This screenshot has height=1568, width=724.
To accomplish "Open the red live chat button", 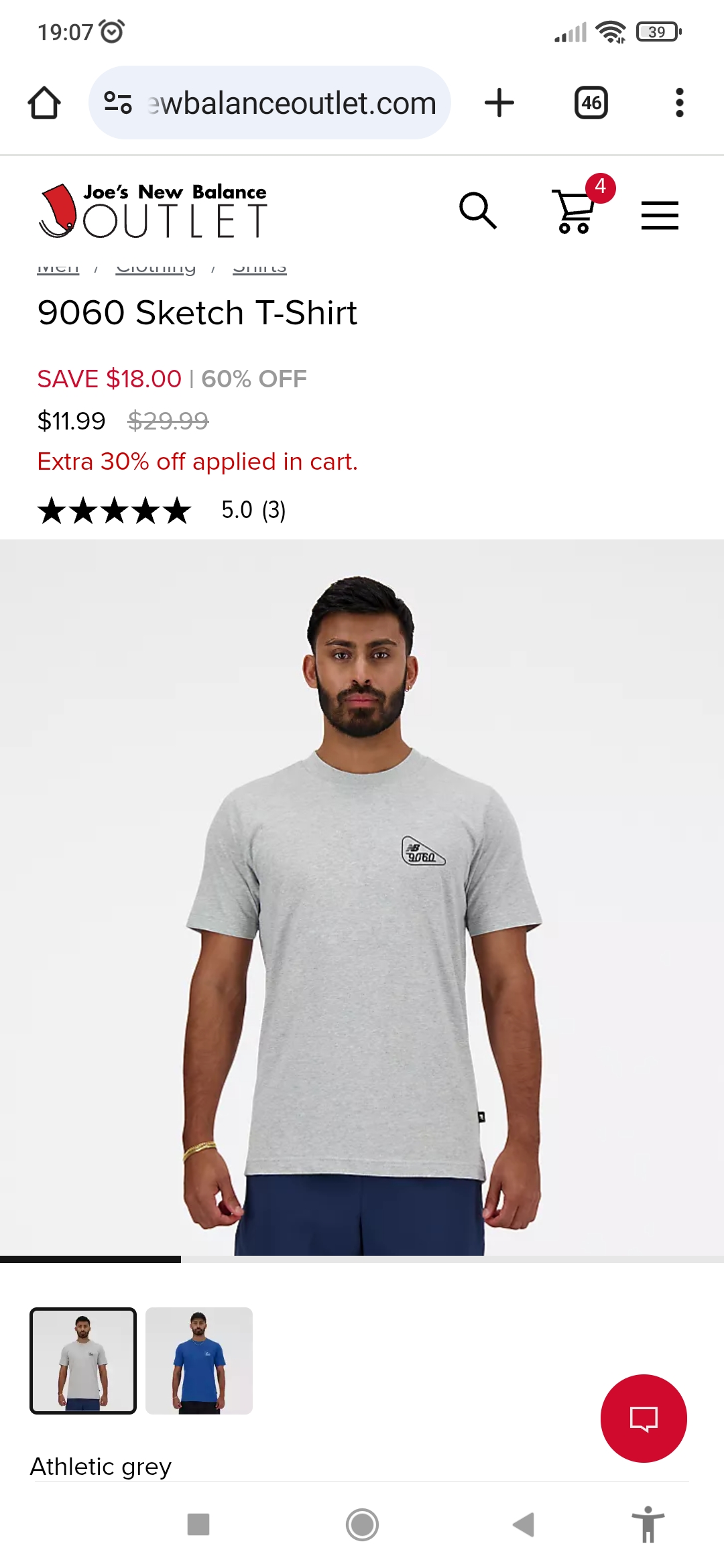I will tap(644, 1418).
